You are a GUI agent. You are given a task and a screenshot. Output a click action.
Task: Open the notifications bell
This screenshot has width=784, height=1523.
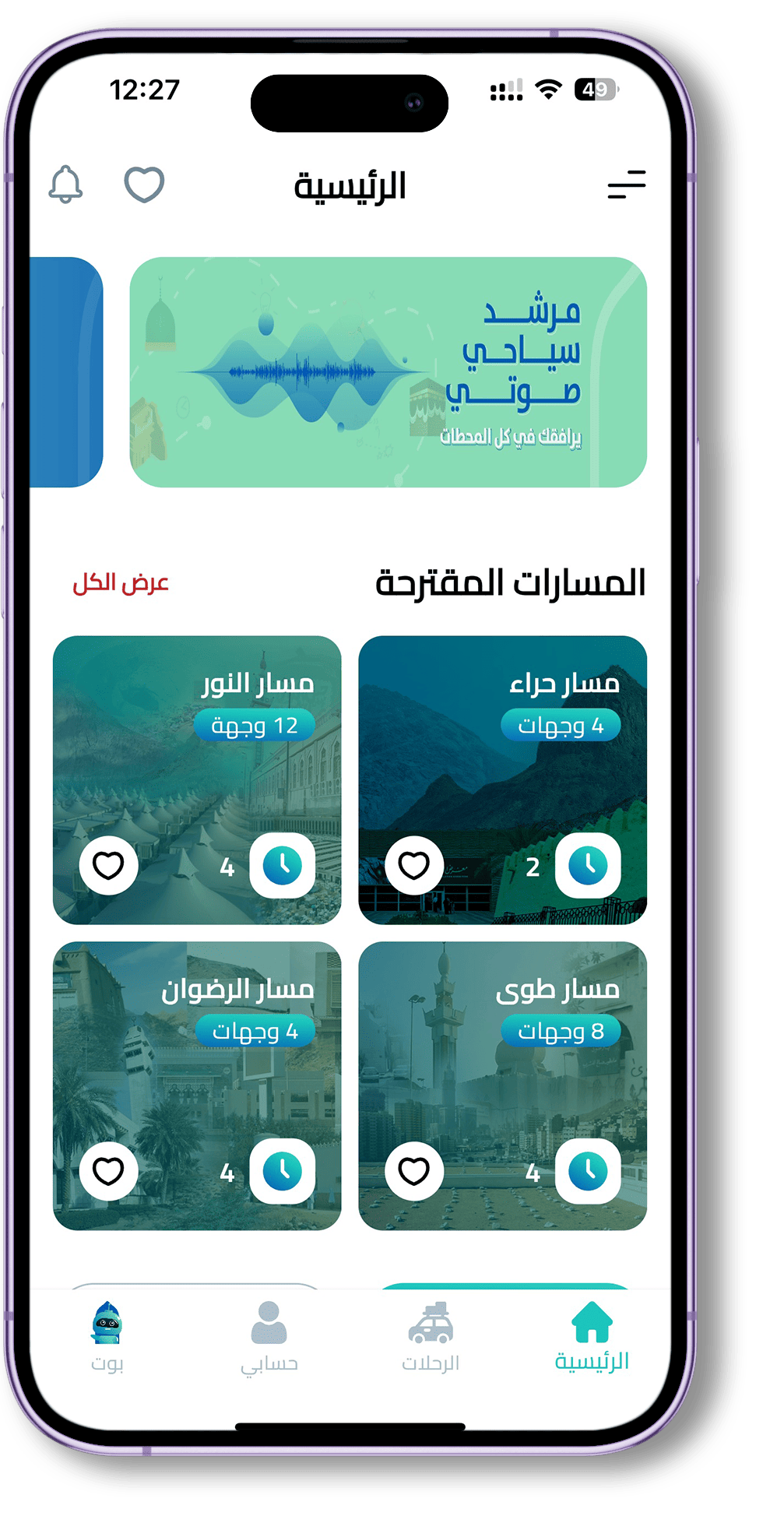[66, 185]
